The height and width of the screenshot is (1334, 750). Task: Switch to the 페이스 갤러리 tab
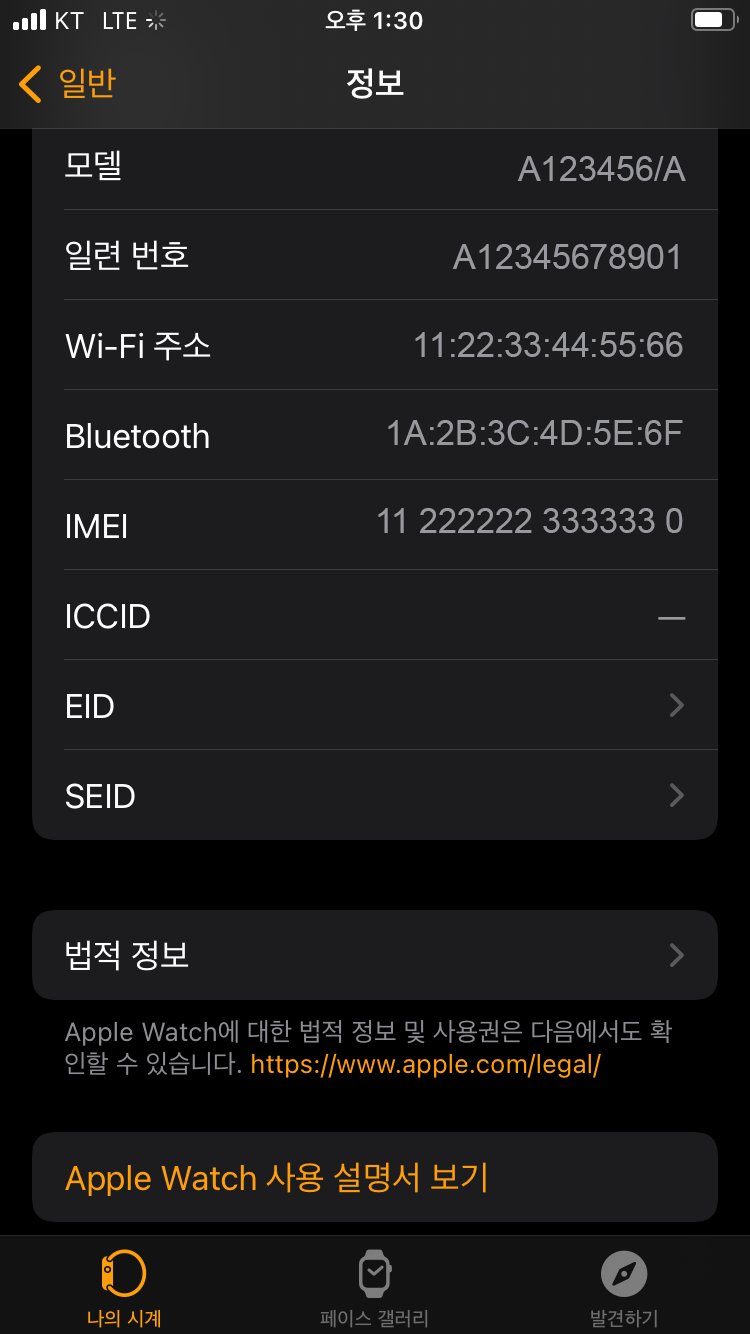(x=374, y=1287)
